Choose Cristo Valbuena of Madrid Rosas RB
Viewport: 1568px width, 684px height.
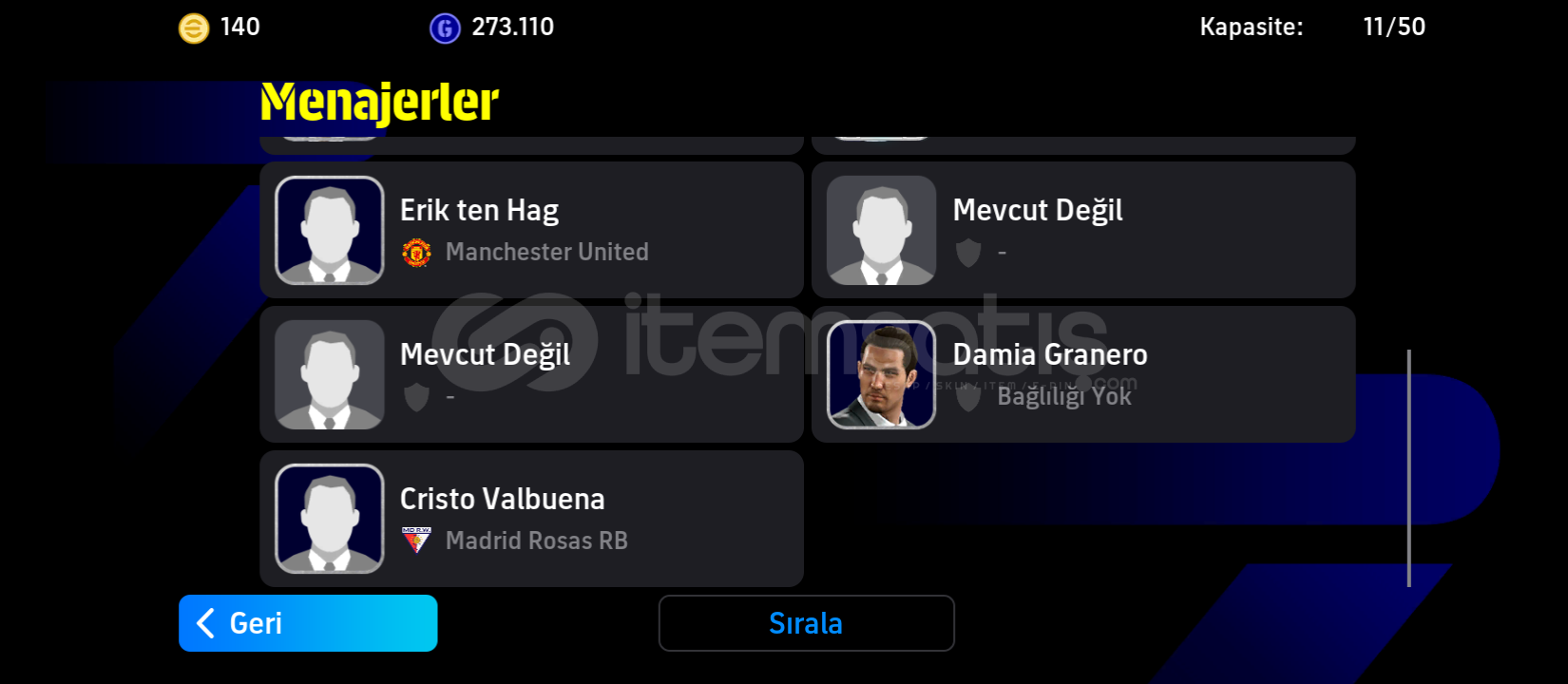(x=530, y=519)
